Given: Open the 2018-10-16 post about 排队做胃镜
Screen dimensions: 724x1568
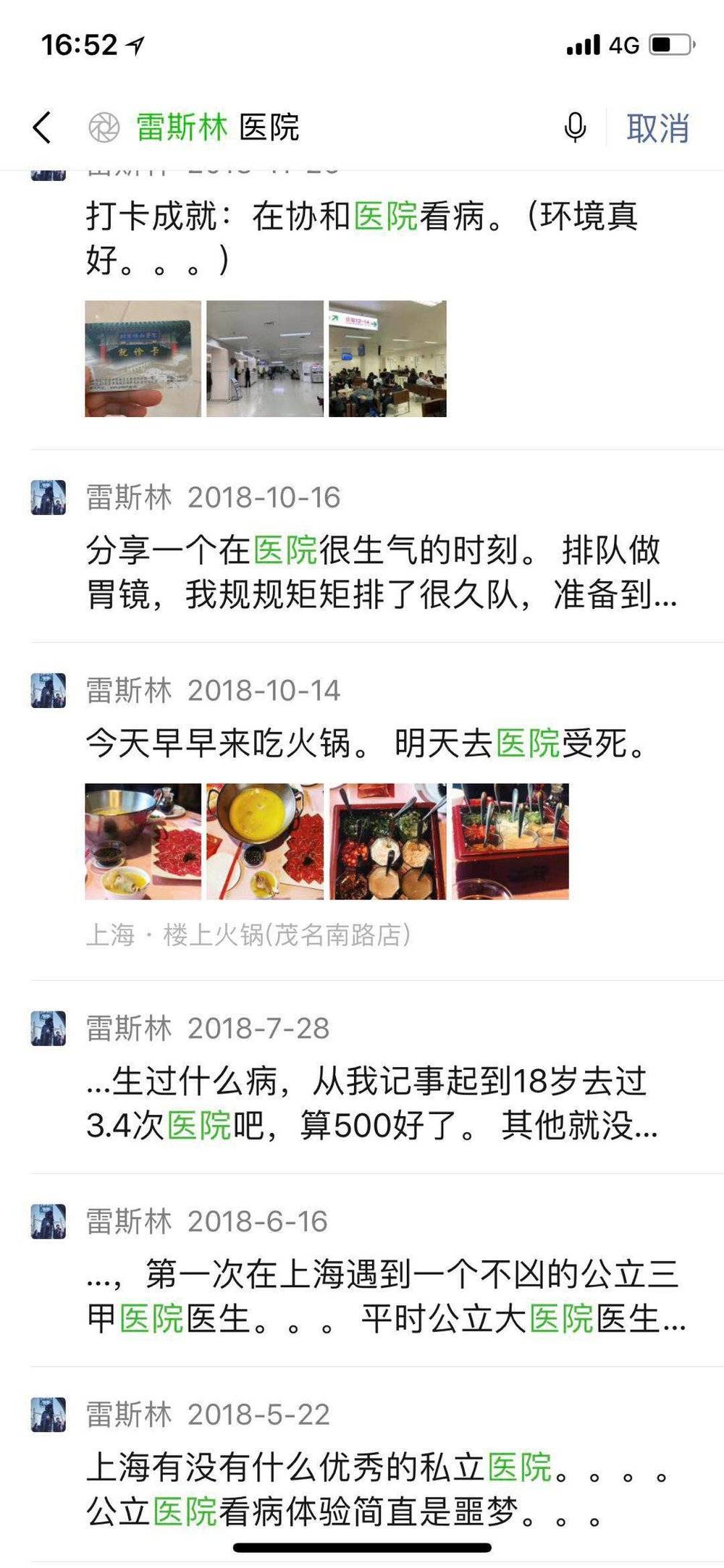Looking at the screenshot, I should (x=380, y=572).
